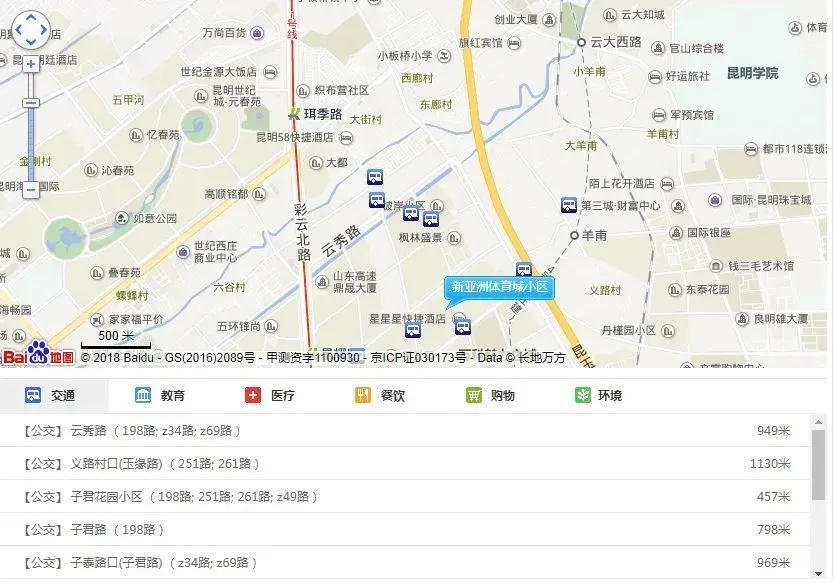This screenshot has width=835, height=584.
Task: Open the 环境 tab
Action: (x=598, y=396)
